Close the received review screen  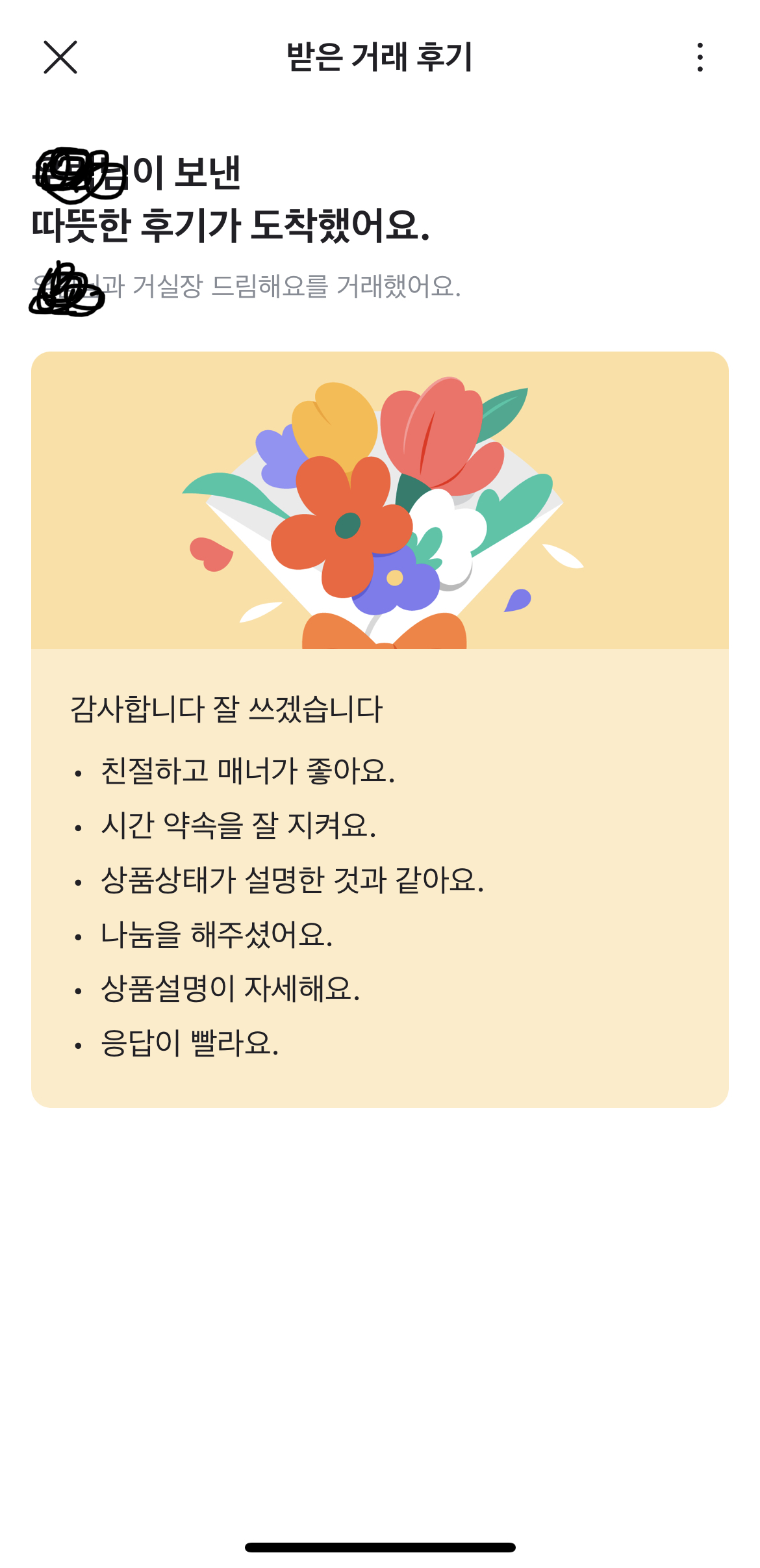tap(60, 57)
